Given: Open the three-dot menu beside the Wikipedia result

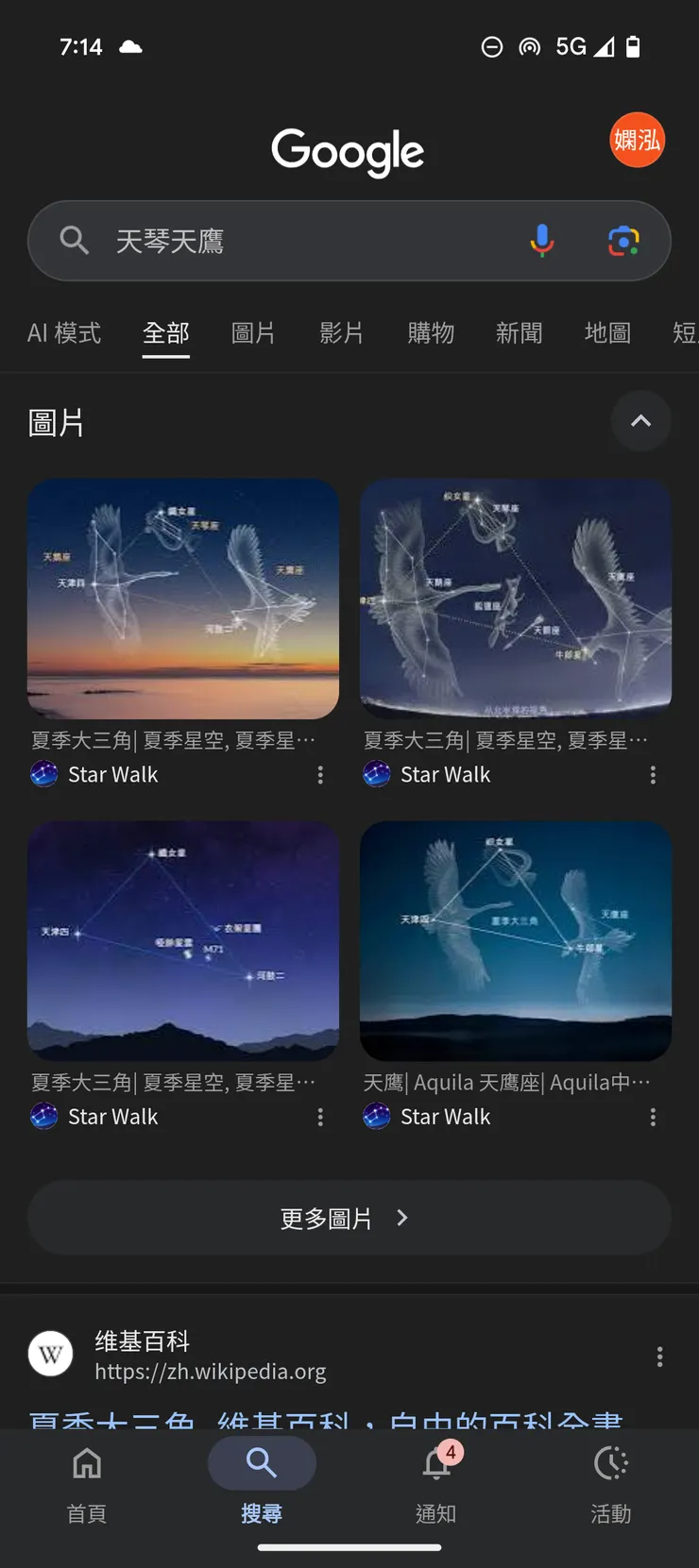Looking at the screenshot, I should click(x=659, y=1357).
